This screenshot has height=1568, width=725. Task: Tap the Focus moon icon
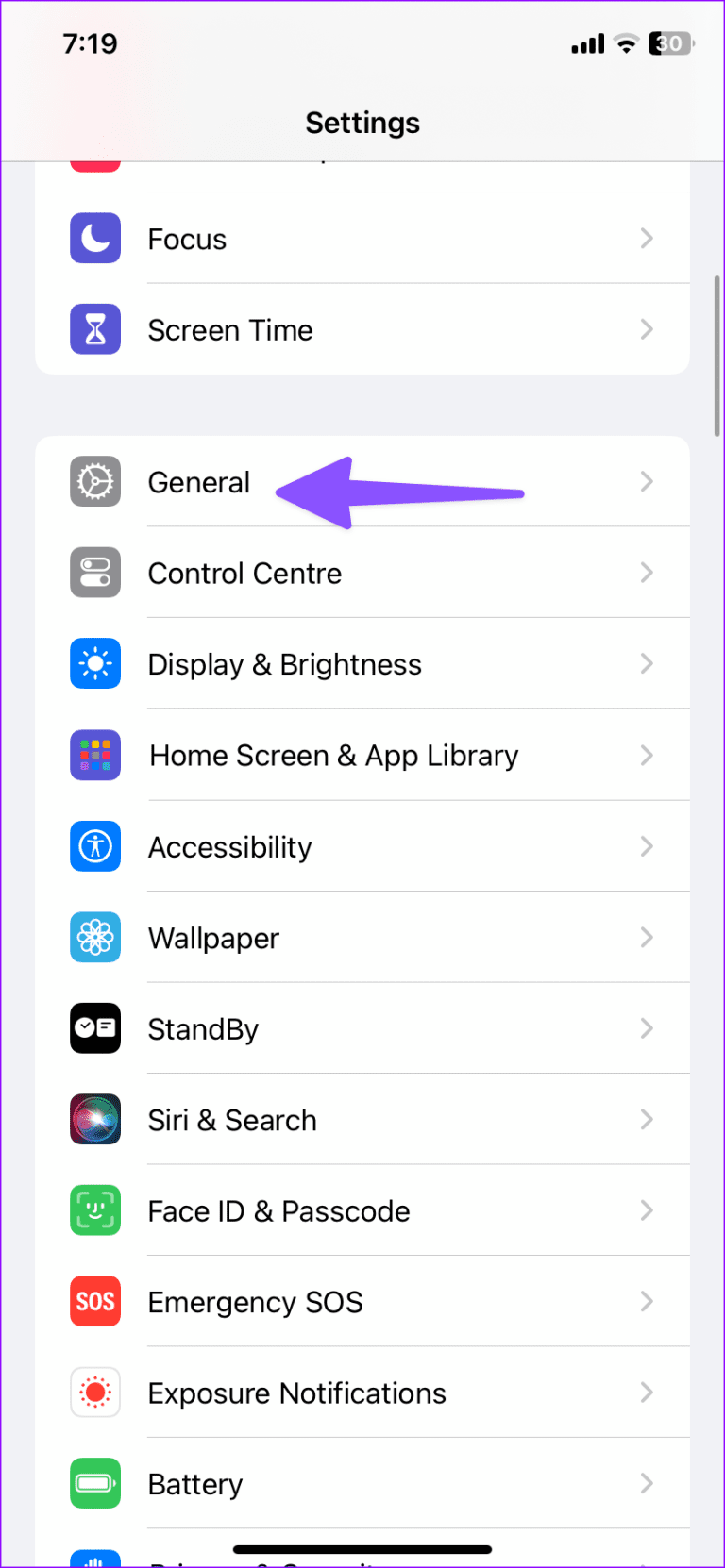pos(94,239)
